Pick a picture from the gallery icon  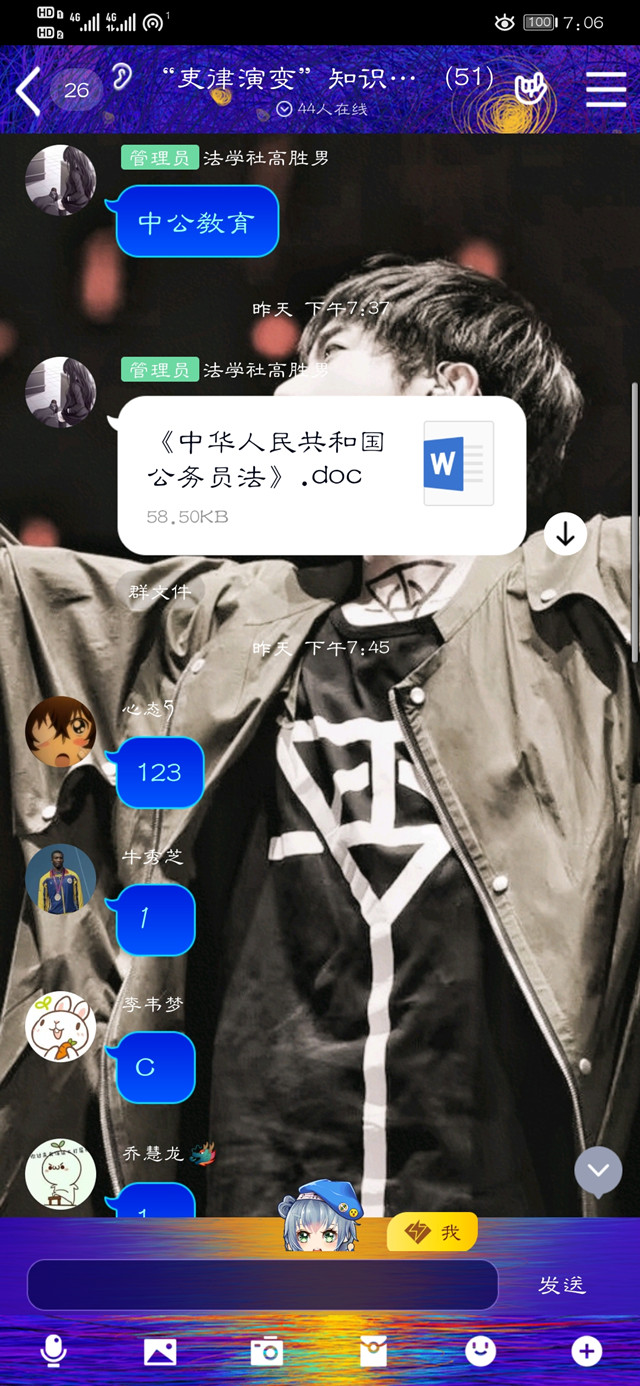point(160,1352)
